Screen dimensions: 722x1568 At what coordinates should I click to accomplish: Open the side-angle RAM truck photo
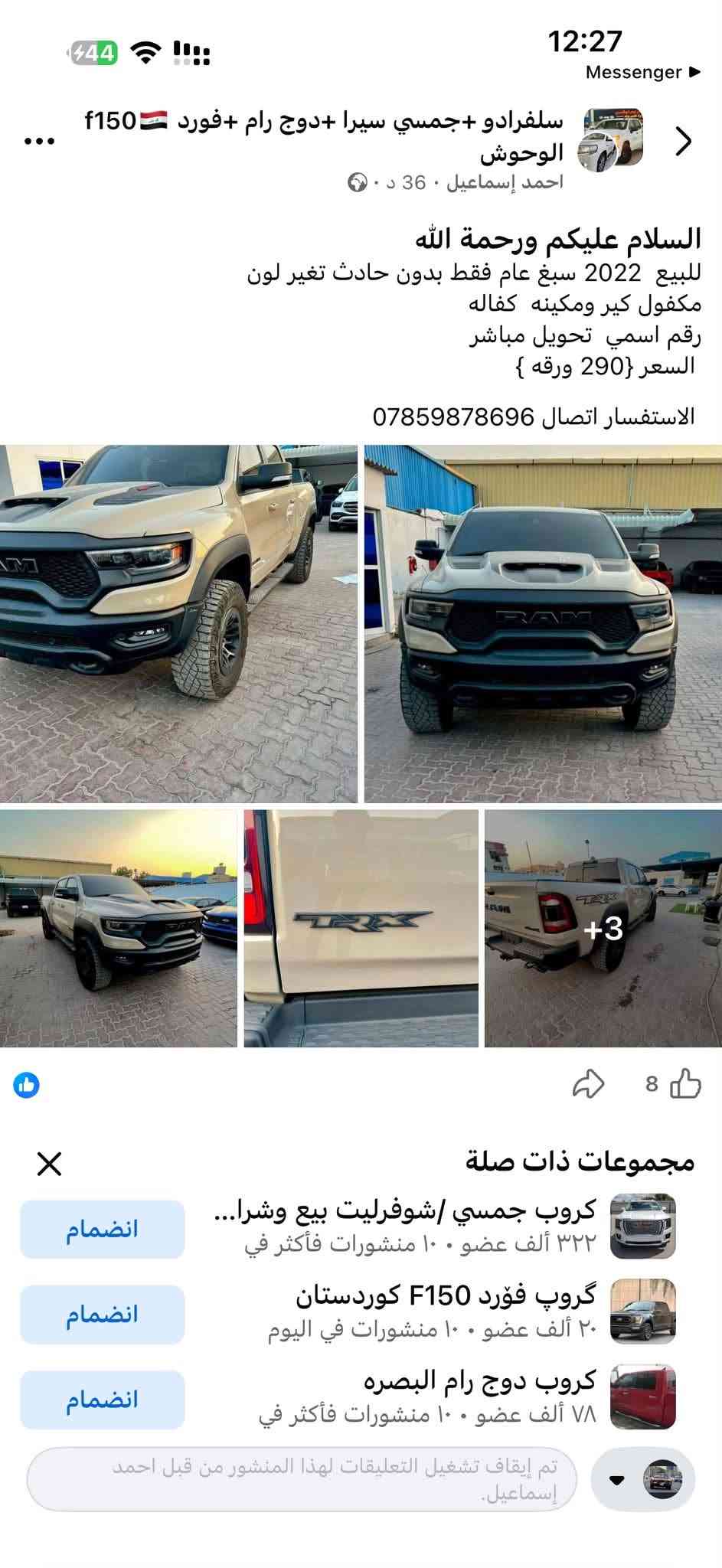pos(178,623)
